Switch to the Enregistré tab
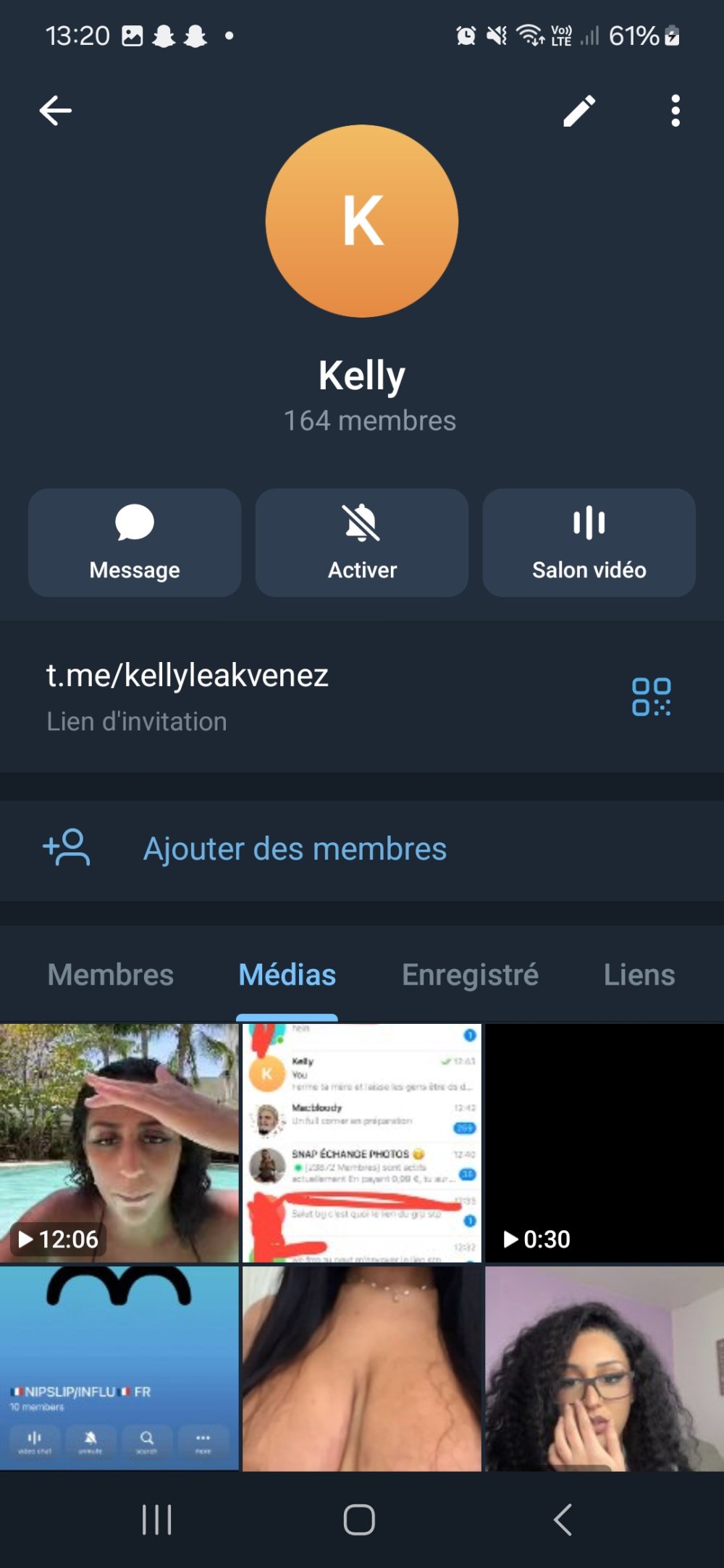Screen dimensions: 724x1568 click(x=470, y=975)
